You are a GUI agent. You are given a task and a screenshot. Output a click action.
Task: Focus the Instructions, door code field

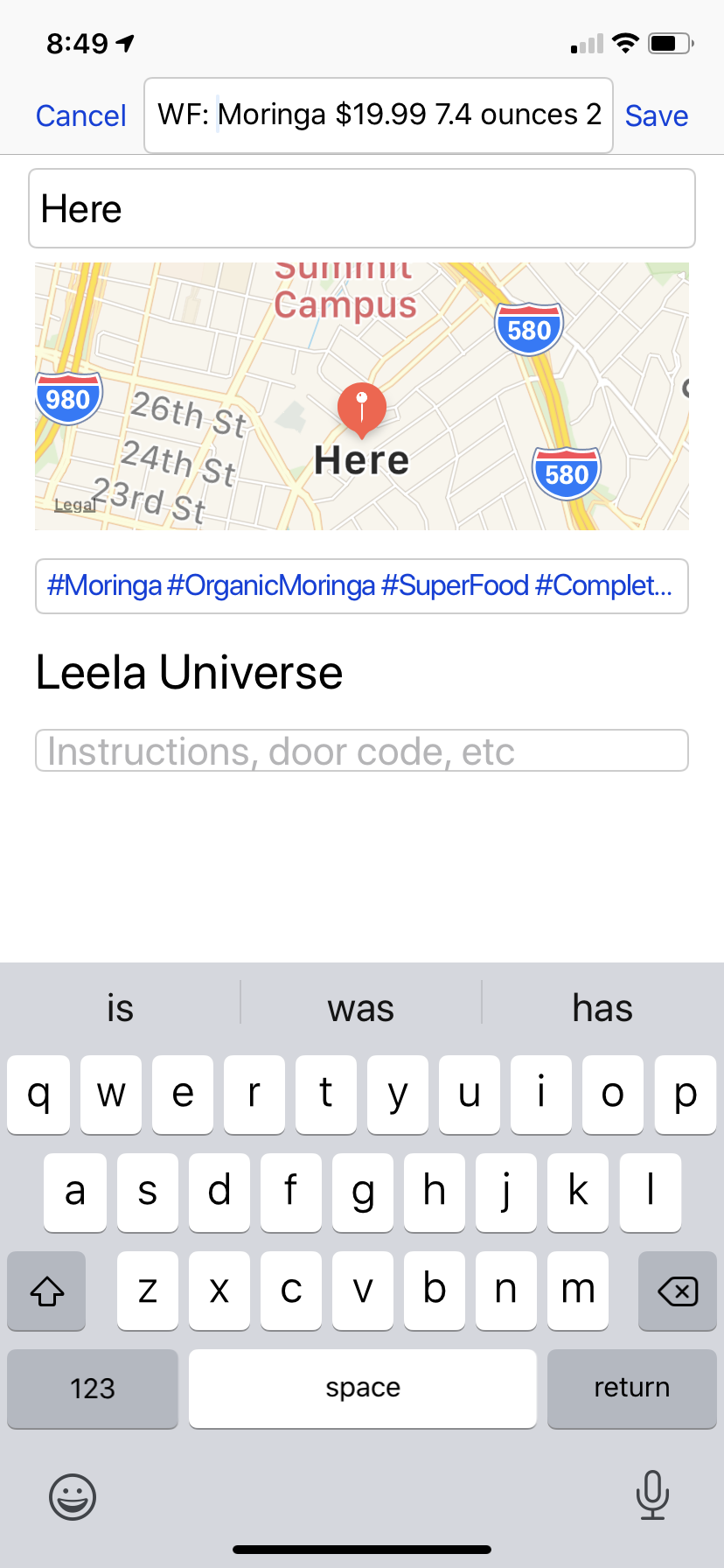point(362,751)
